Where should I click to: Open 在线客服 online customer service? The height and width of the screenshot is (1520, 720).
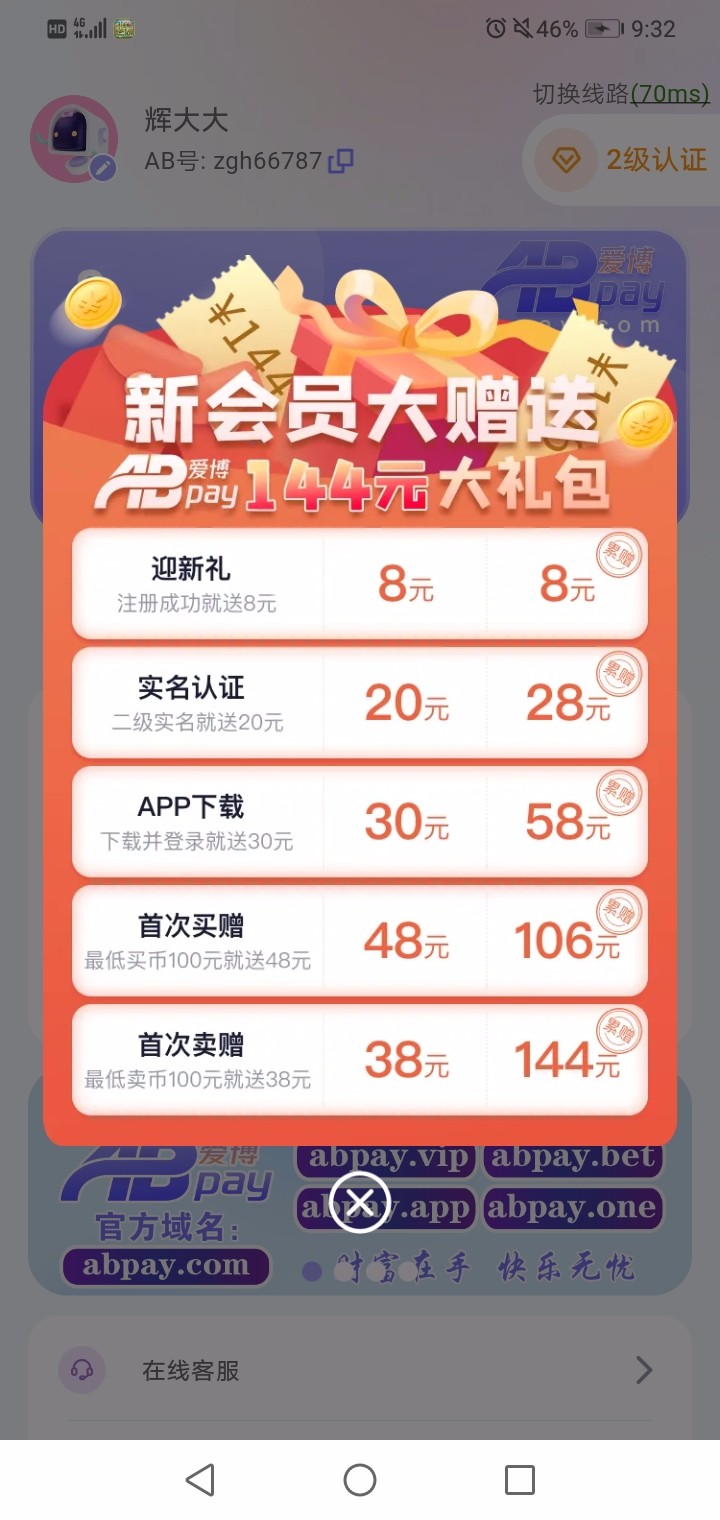point(359,1370)
